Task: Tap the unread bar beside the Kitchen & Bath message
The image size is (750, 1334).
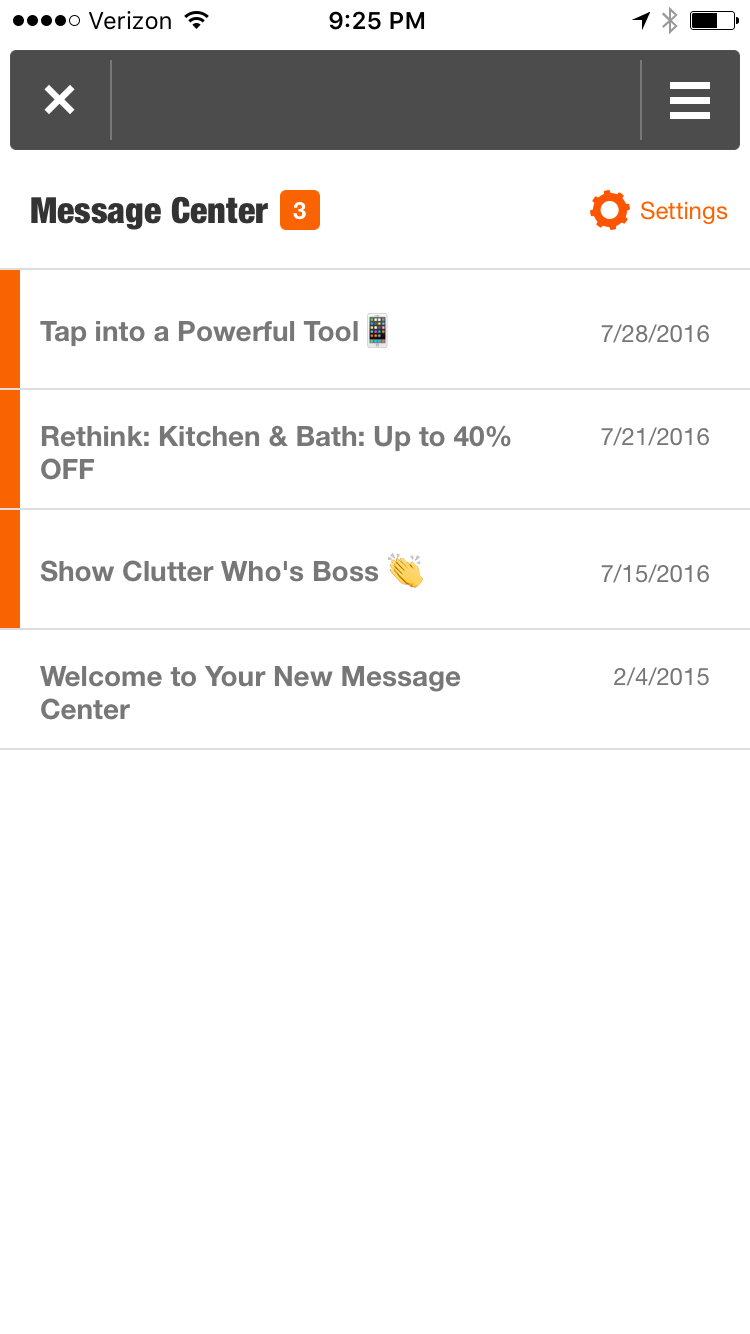Action: [9, 450]
